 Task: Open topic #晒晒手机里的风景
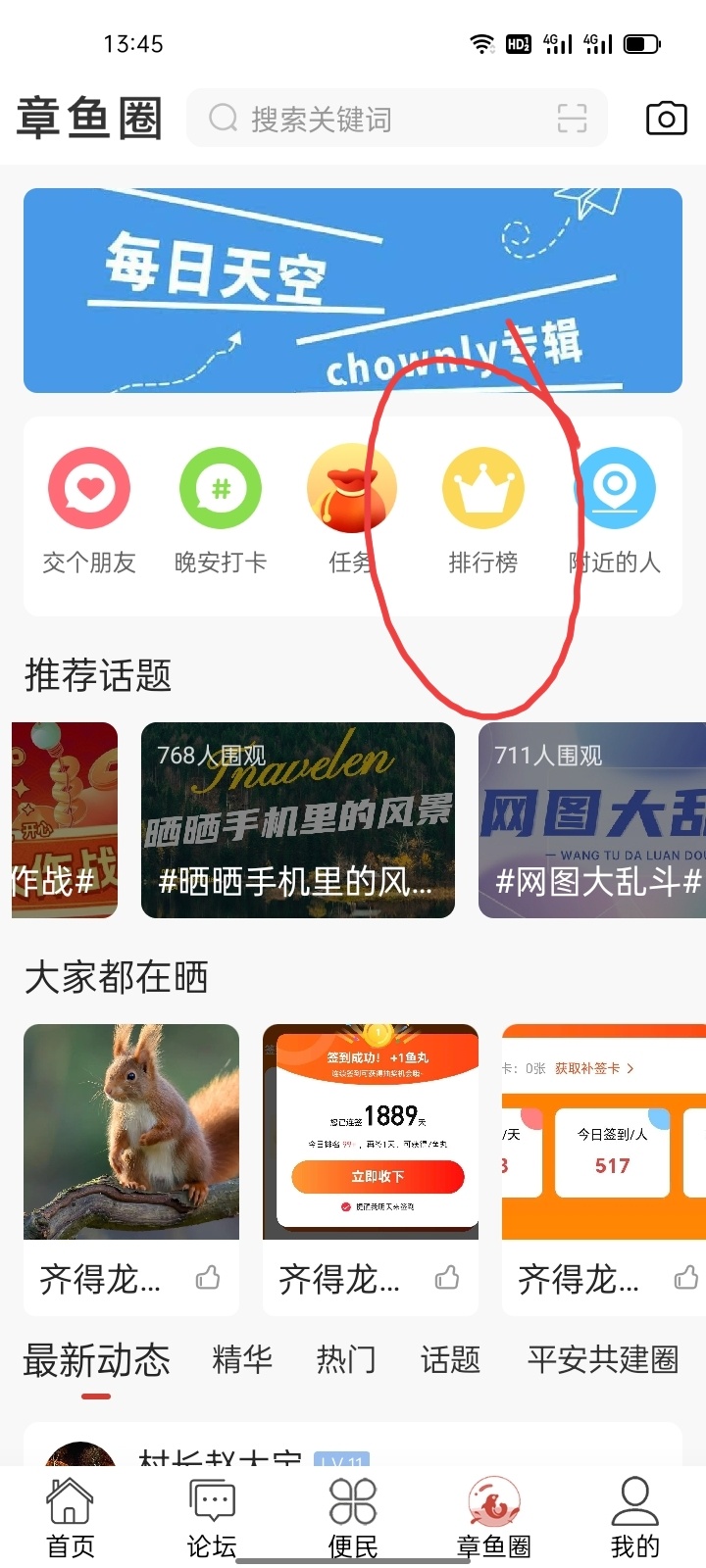pos(298,820)
